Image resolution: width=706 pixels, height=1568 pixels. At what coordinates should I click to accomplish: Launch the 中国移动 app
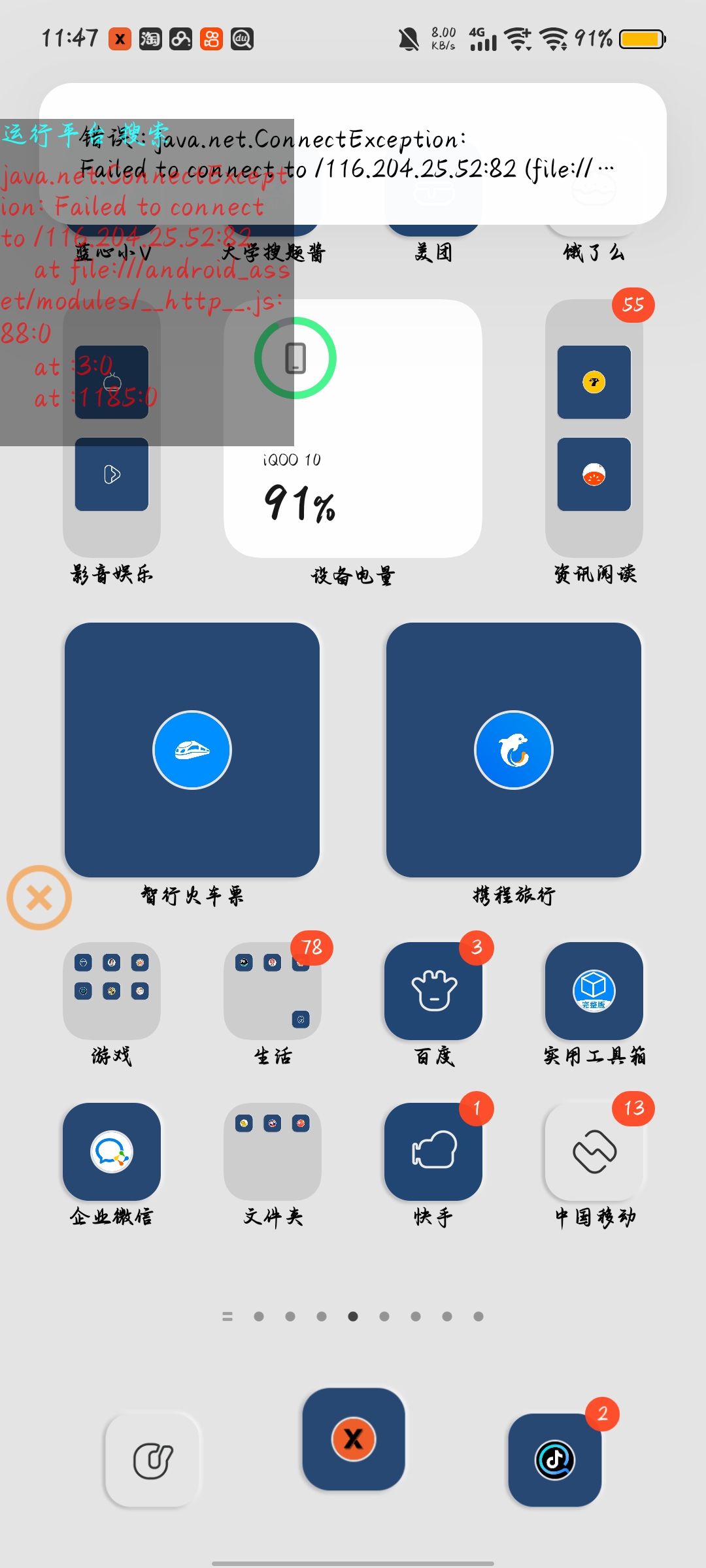click(594, 1151)
